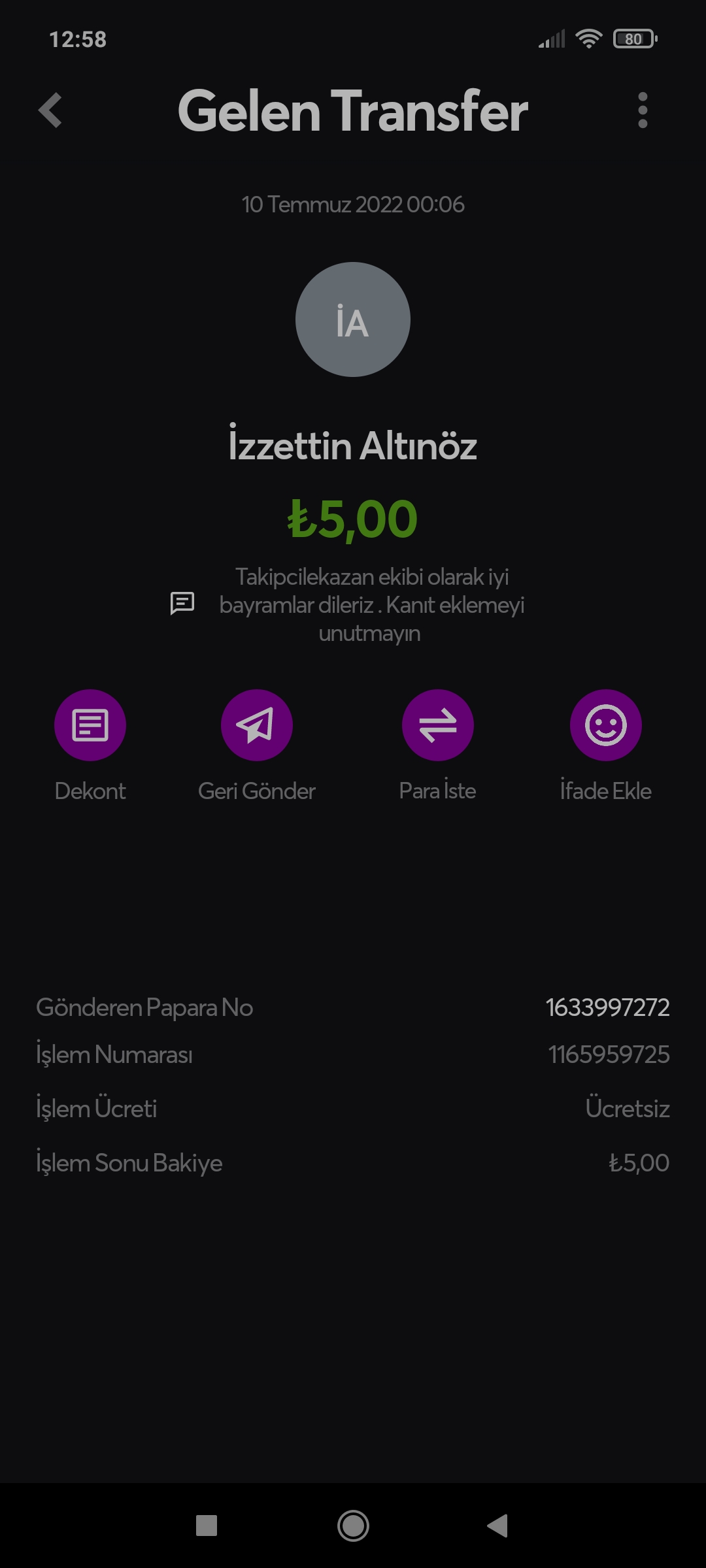Screen dimensions: 706x1568
Task: Open the İA sender avatar
Action: pos(353,319)
